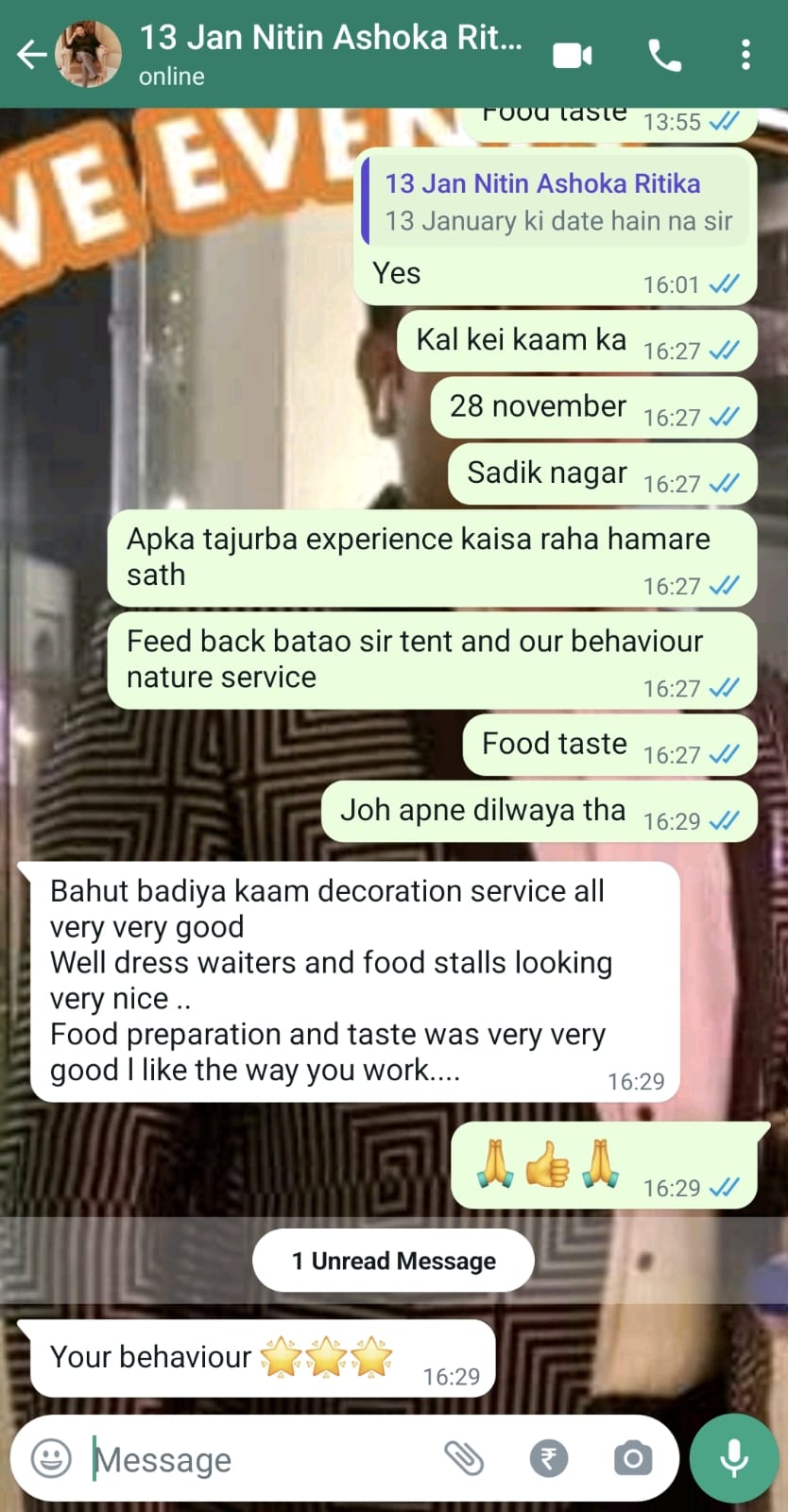The width and height of the screenshot is (788, 1512).
Task: Go back using the arrow icon
Action: point(31,55)
